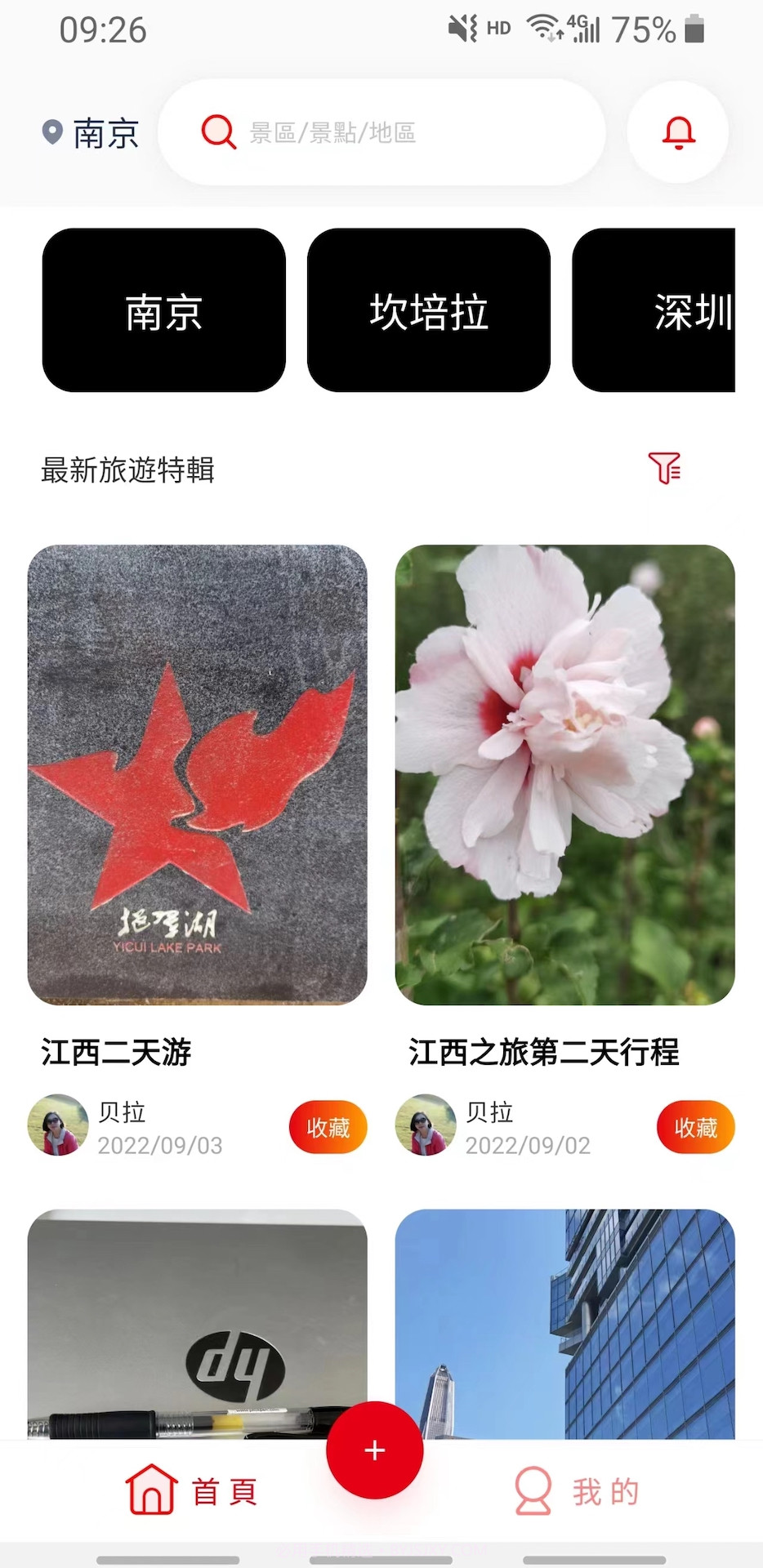Open the post titled 江西二天游
The width and height of the screenshot is (763, 1568).
point(196,776)
